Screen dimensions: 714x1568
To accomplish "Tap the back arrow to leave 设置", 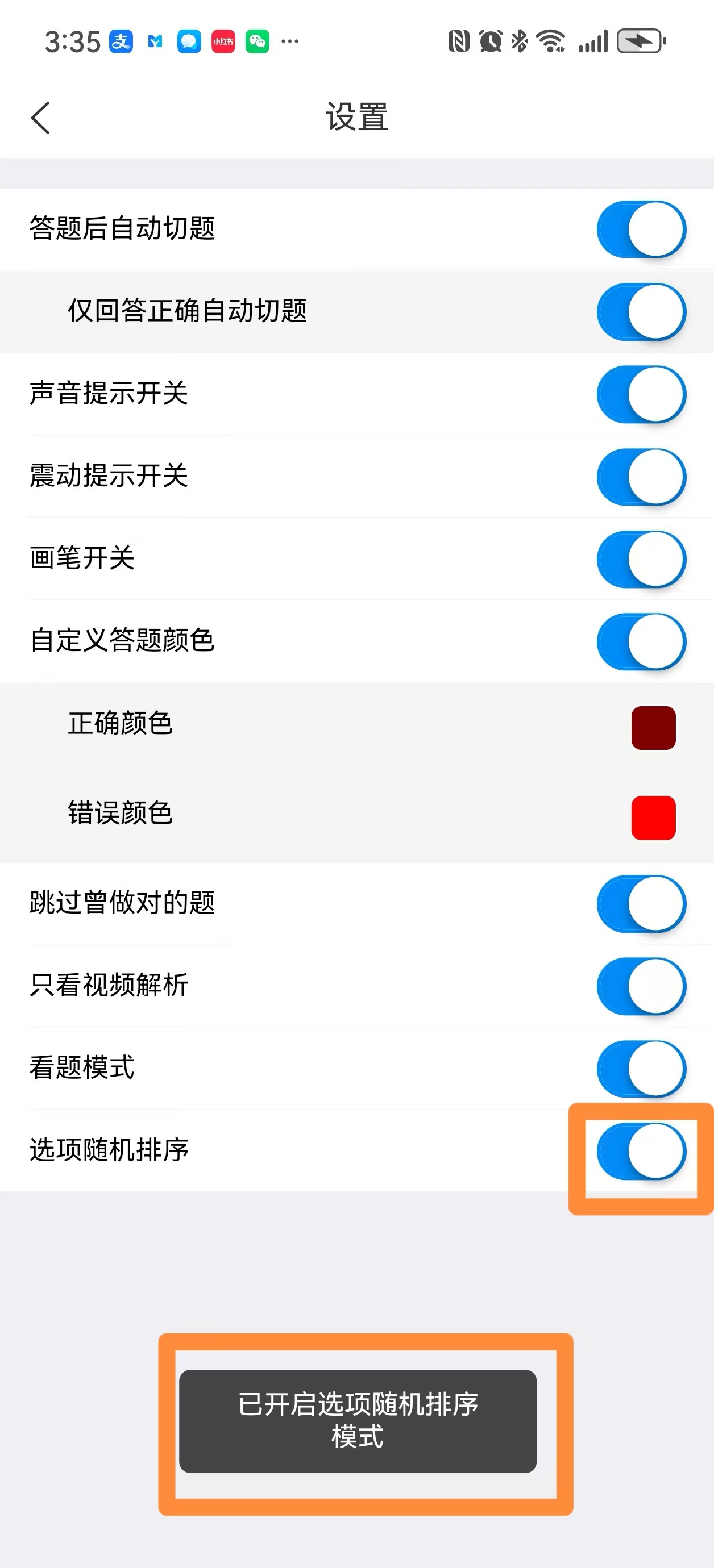I will (x=41, y=117).
